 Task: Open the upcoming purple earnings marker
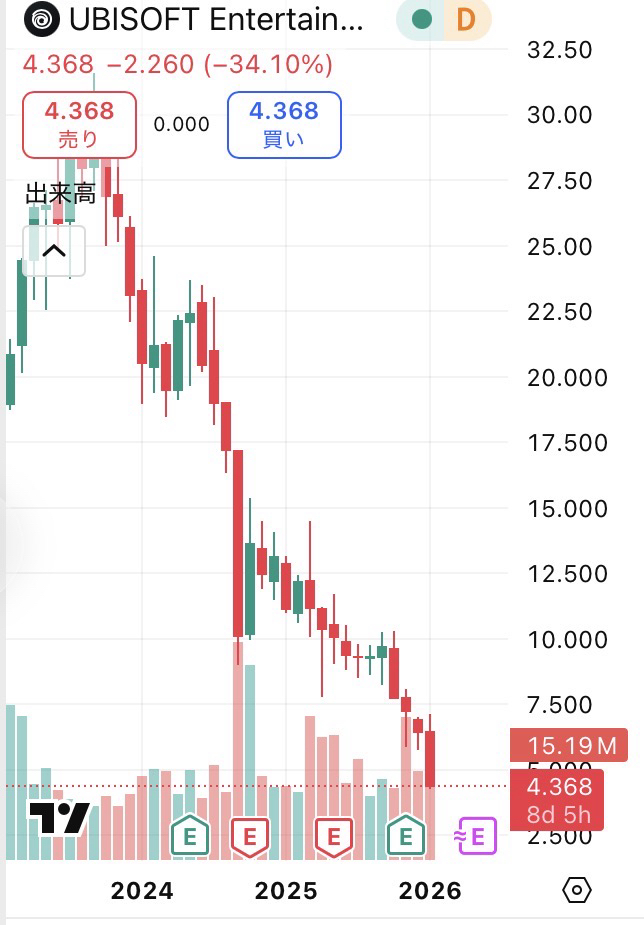point(477,835)
